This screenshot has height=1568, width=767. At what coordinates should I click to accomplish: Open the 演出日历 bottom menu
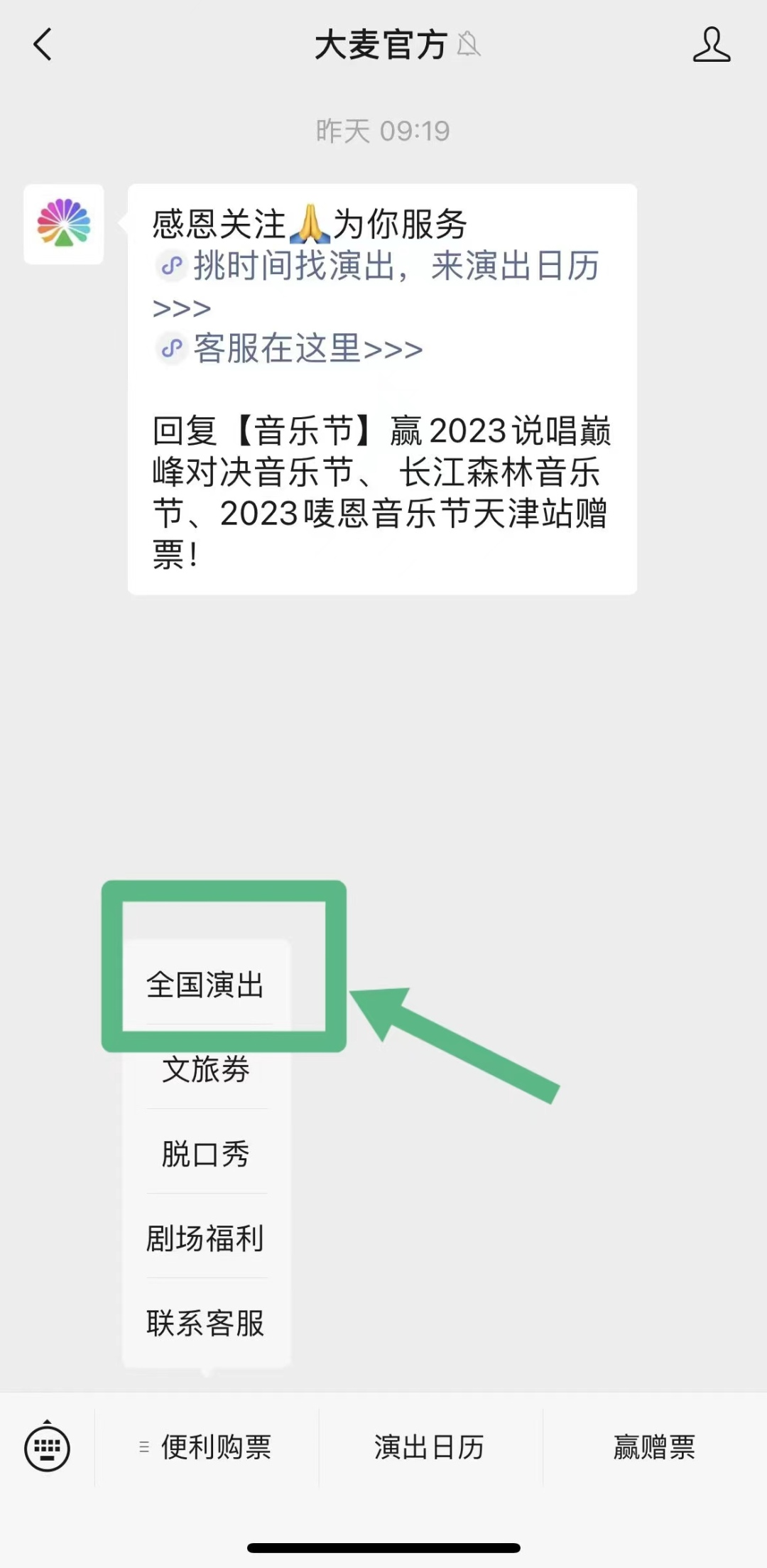(x=430, y=1447)
